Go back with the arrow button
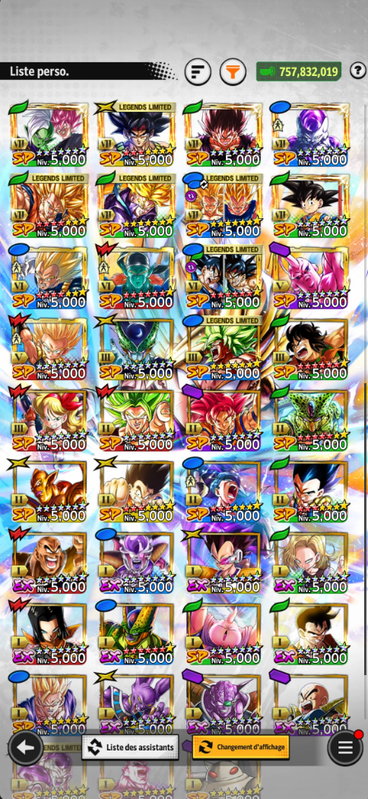 point(25,748)
